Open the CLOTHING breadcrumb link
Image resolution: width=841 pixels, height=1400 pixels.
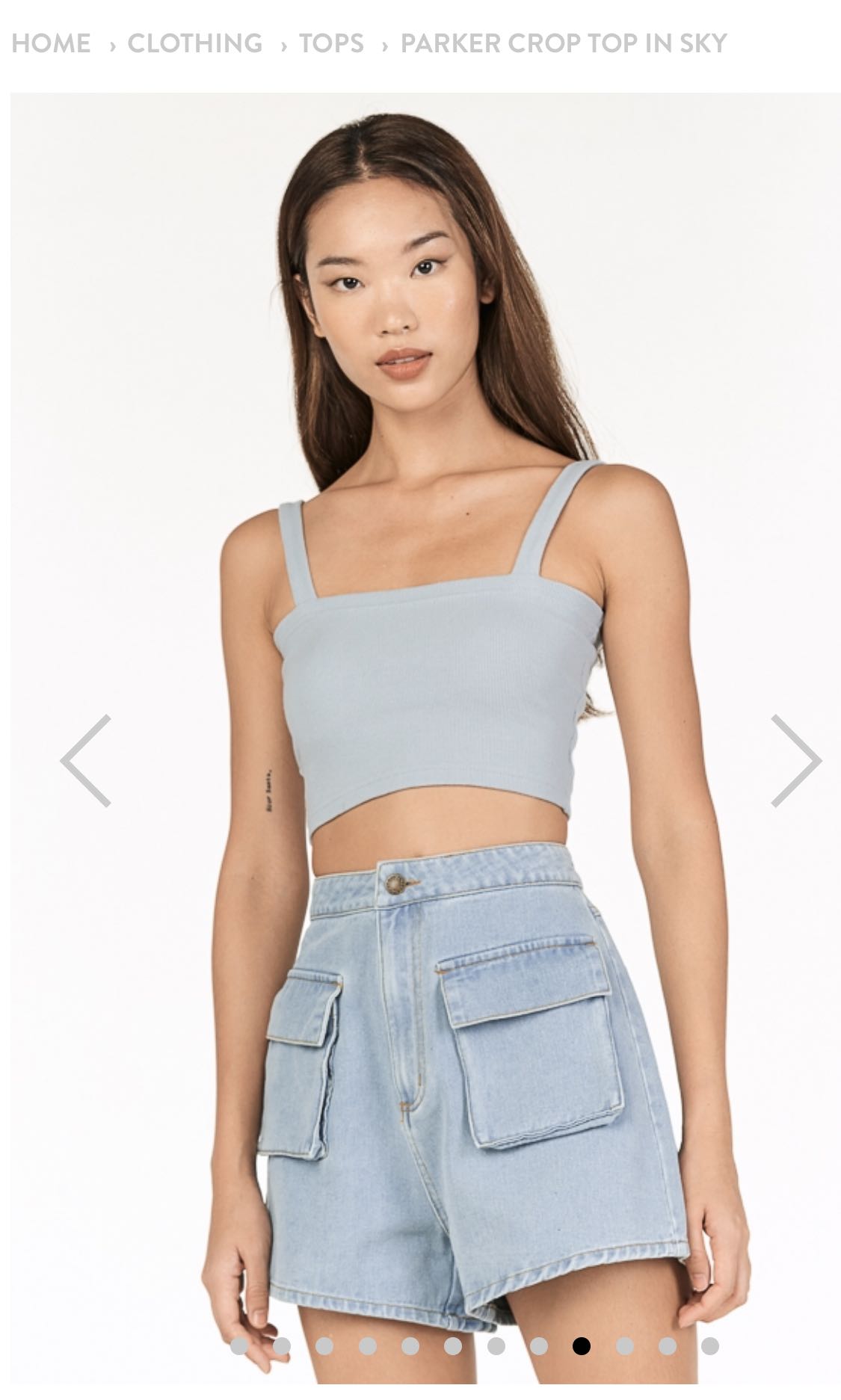tap(194, 43)
